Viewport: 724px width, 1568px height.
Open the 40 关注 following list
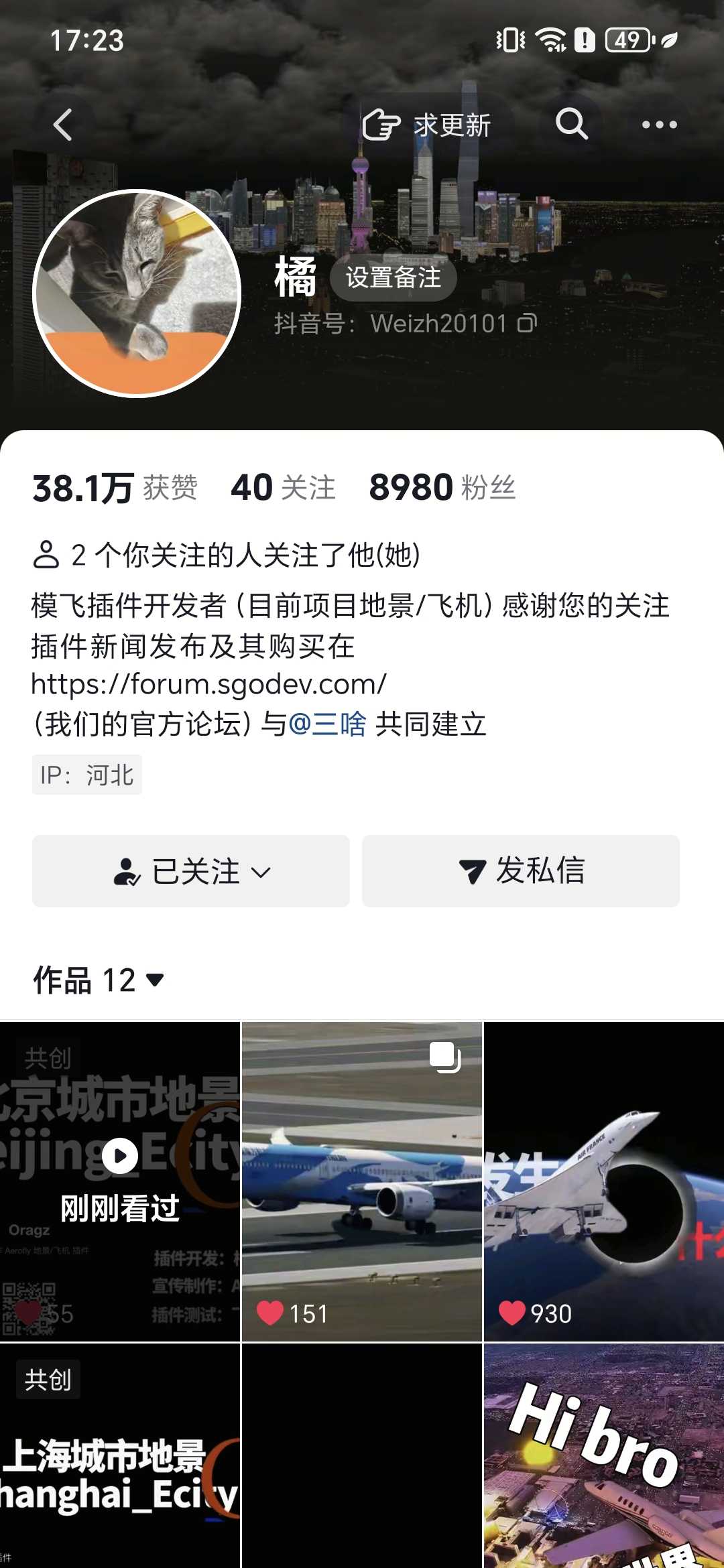(x=283, y=488)
